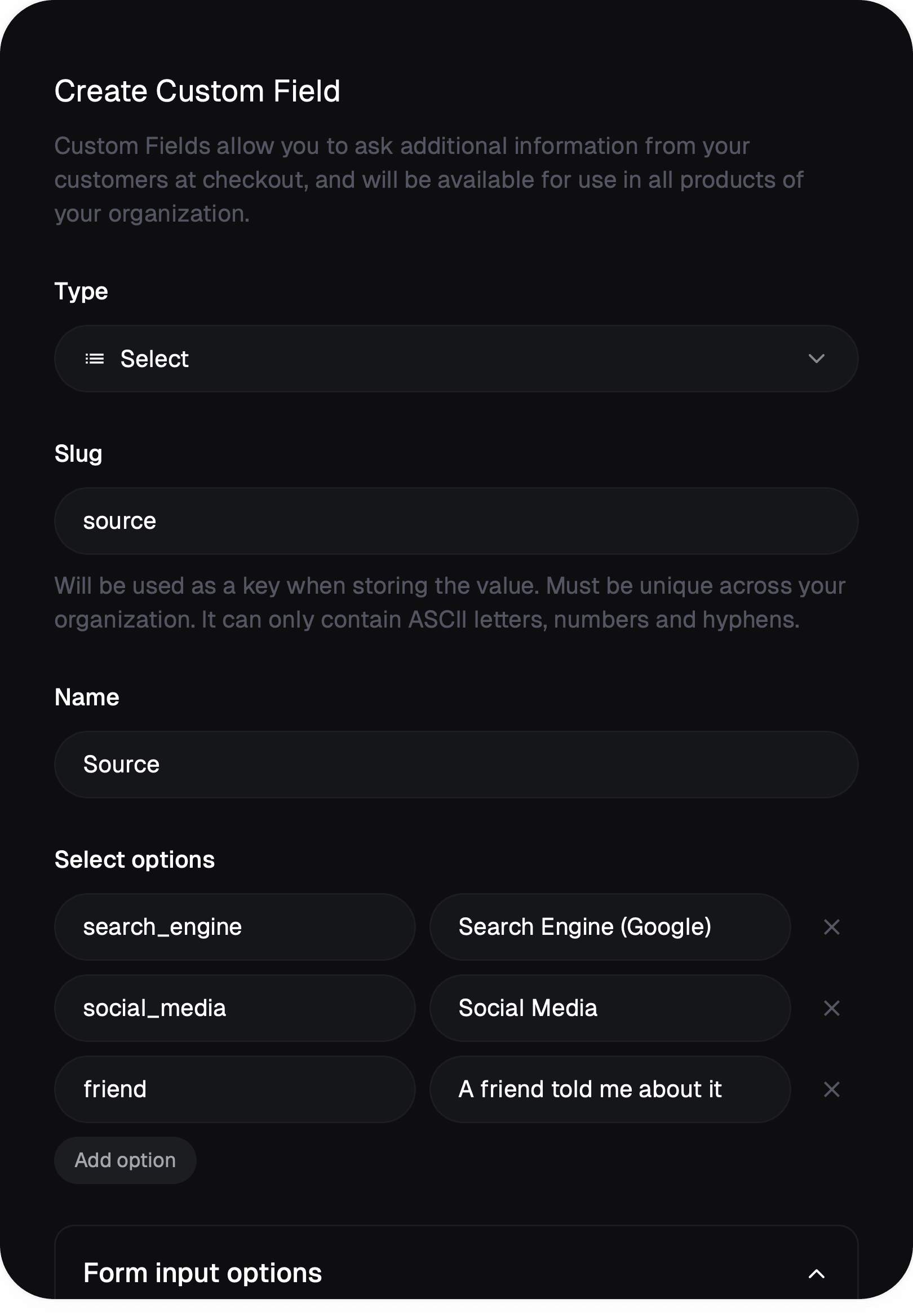Add a new select option

point(125,1160)
